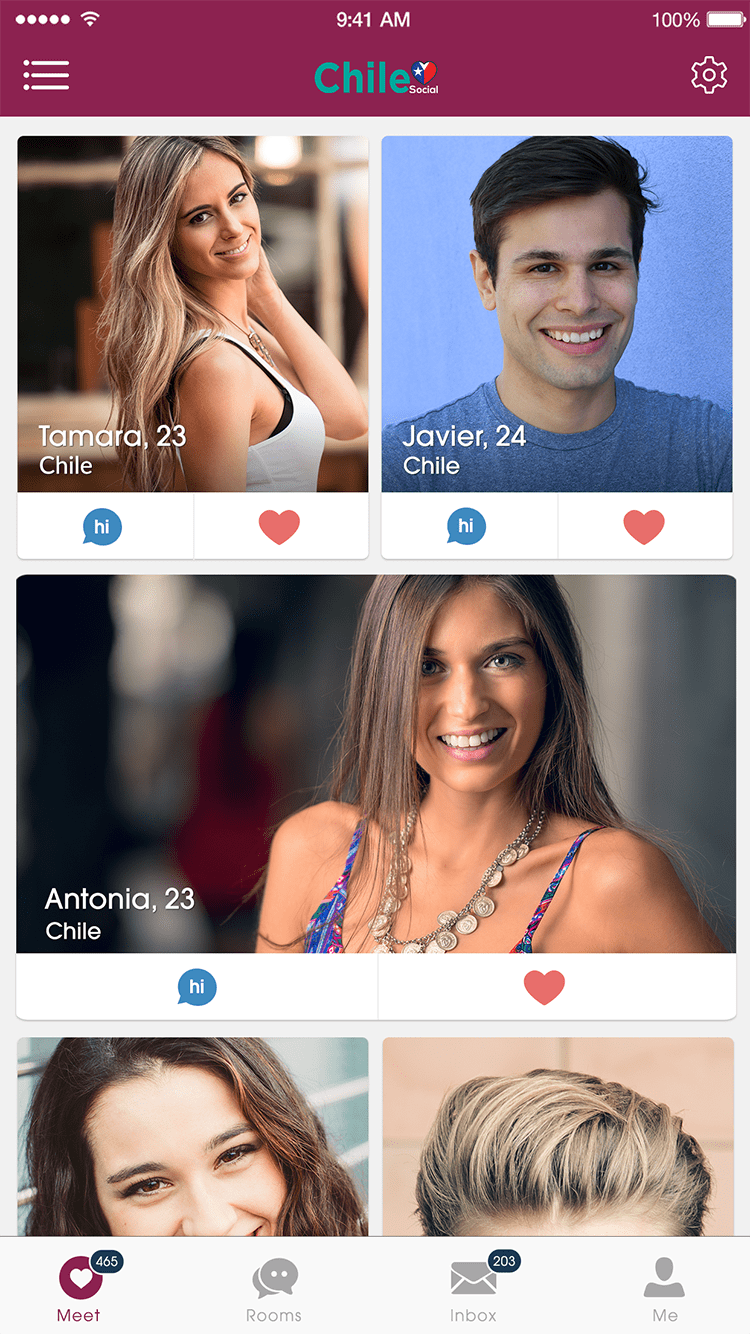Like Javier's profile with the heart
This screenshot has height=1334, width=750.
645,525
